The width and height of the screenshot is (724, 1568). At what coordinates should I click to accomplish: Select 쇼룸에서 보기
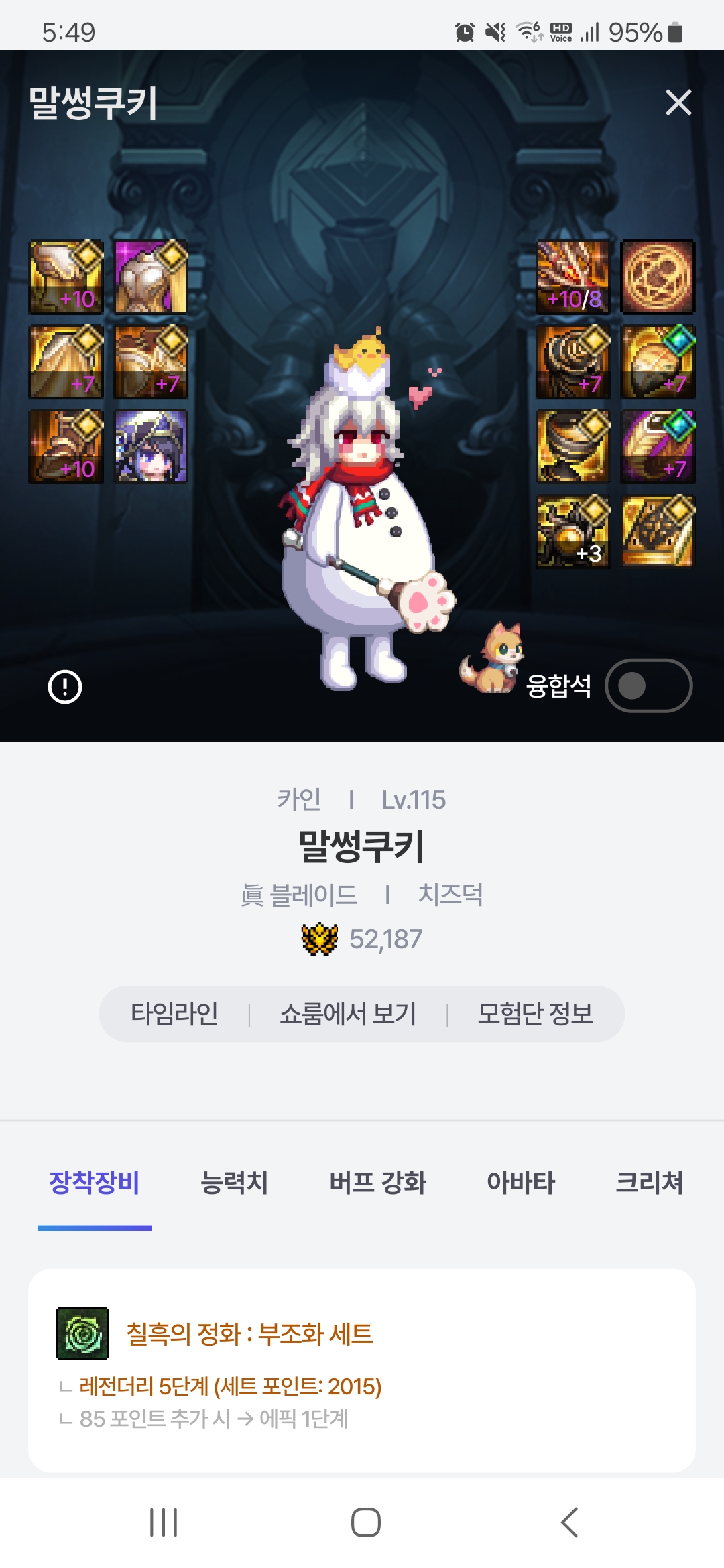[348, 1014]
